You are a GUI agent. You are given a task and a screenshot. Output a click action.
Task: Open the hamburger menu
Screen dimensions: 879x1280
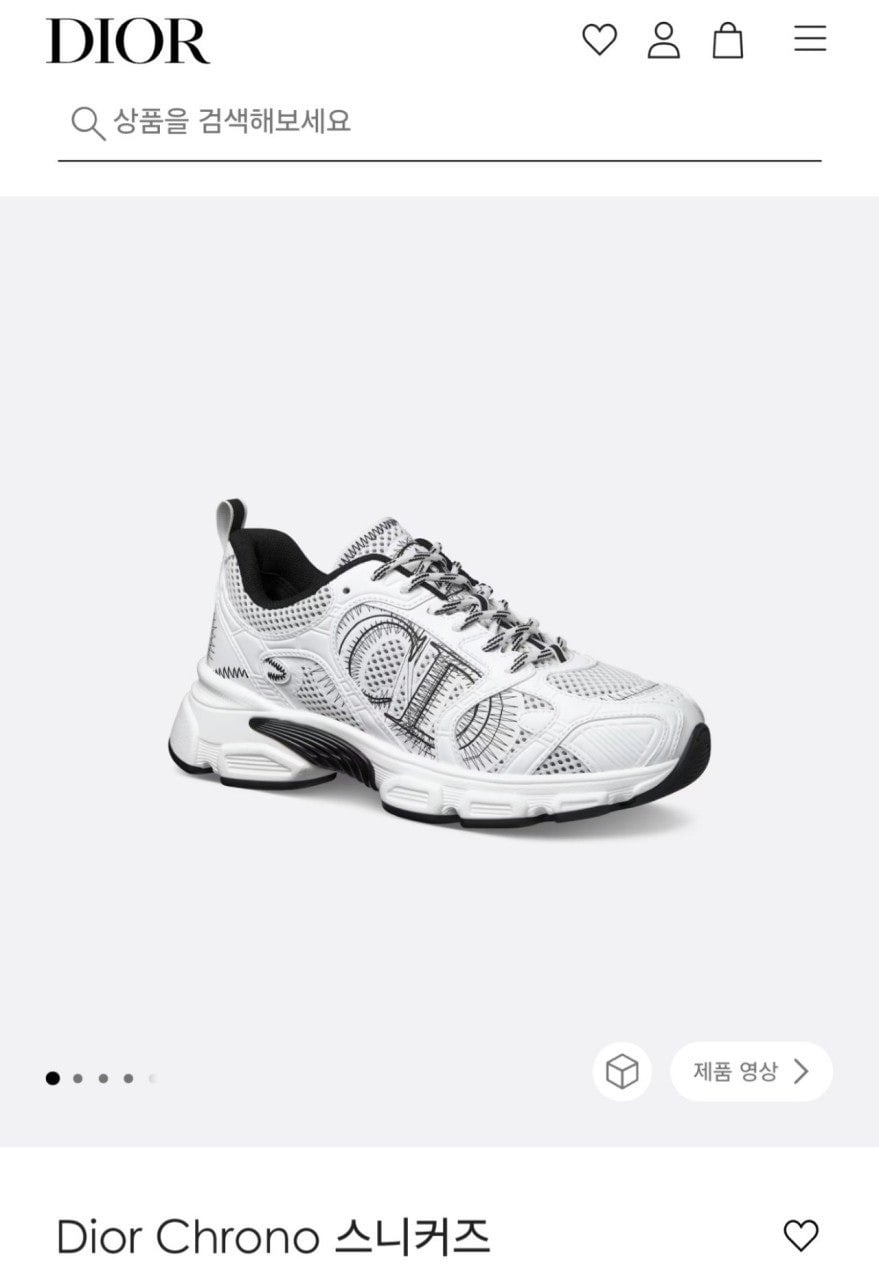click(810, 39)
